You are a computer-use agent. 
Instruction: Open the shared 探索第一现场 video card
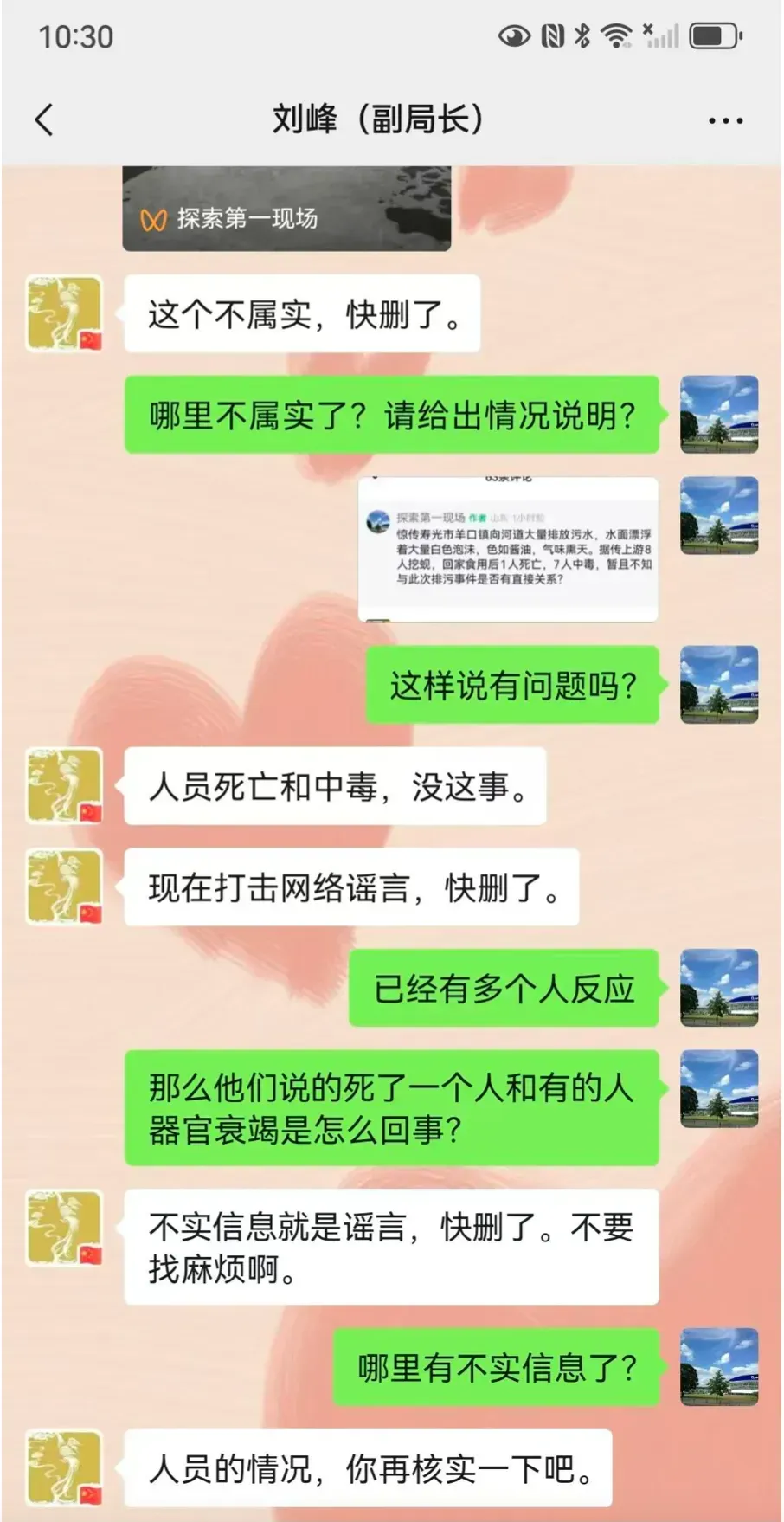click(x=286, y=209)
